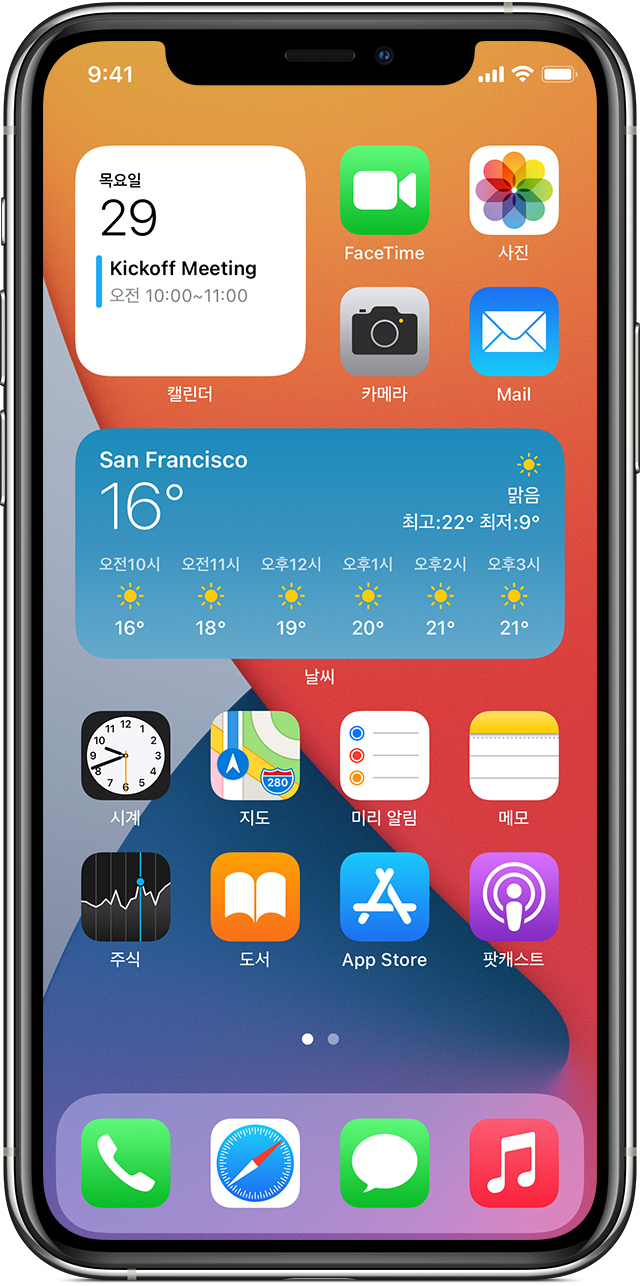
Task: Launch the 카메라 (Camera) app
Action: (x=384, y=331)
